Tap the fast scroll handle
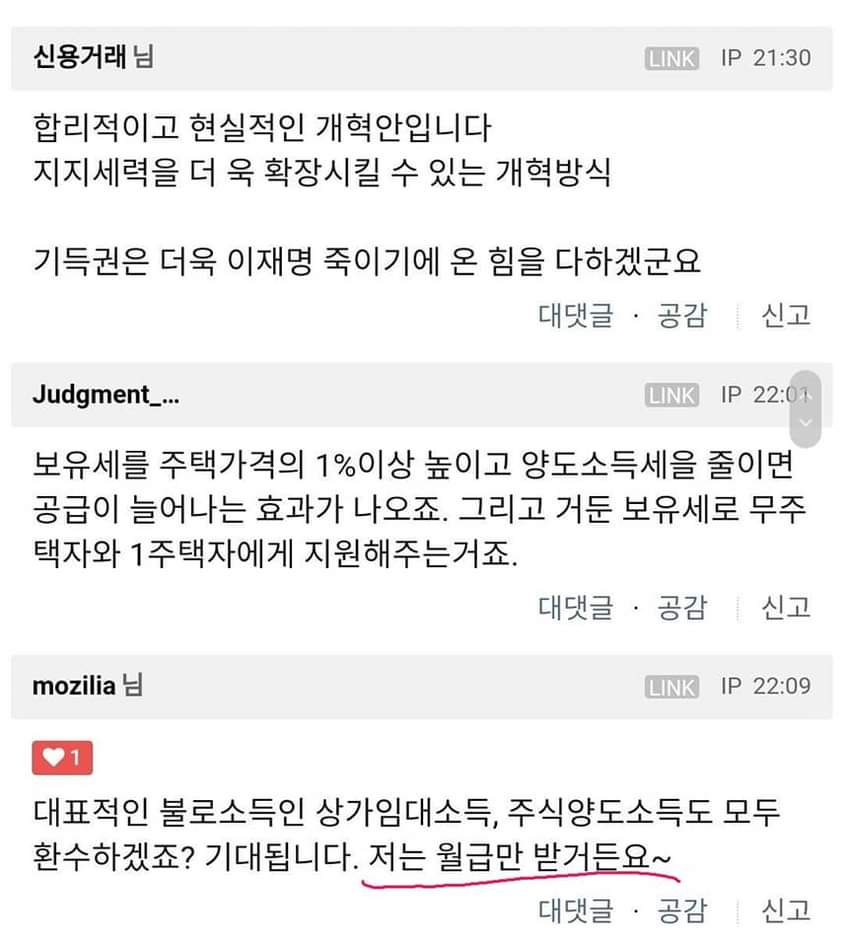843x947 pixels. 805,410
